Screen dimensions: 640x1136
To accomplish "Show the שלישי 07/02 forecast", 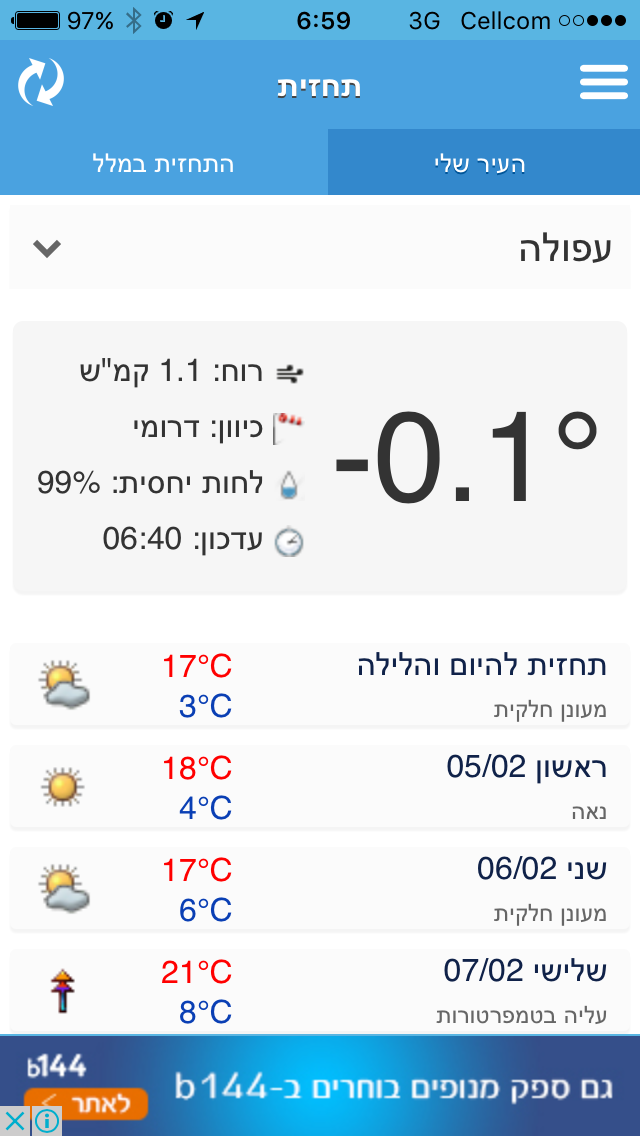I will tap(320, 991).
